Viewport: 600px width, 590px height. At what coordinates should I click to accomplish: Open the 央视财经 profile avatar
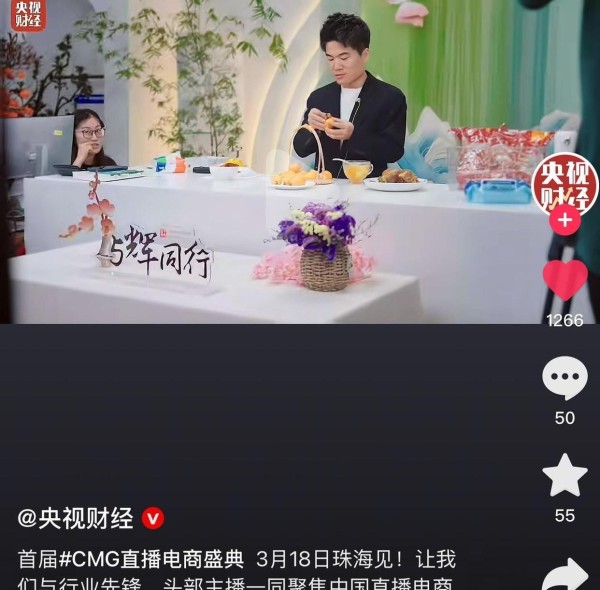coord(565,183)
